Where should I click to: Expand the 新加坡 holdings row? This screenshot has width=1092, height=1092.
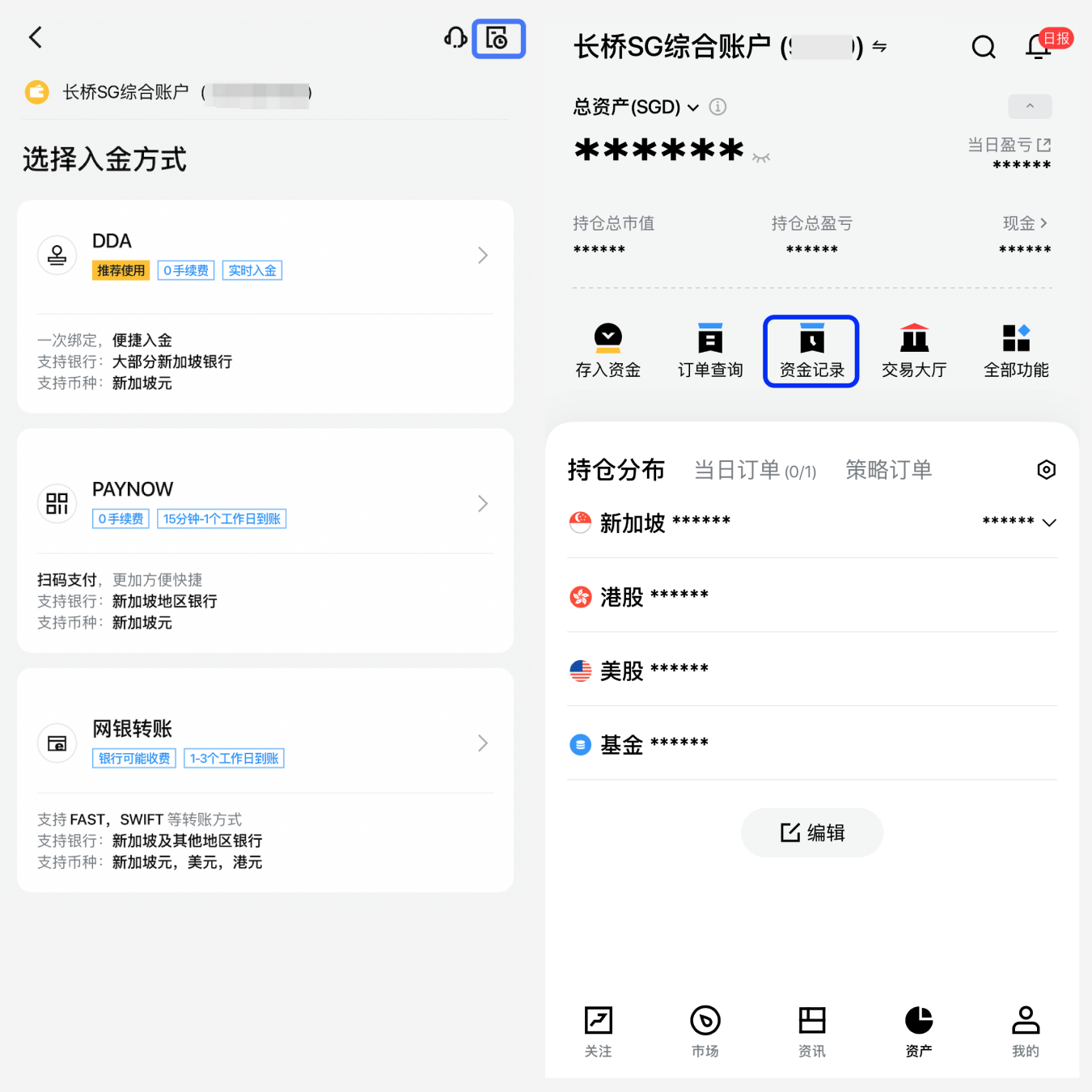click(1049, 523)
